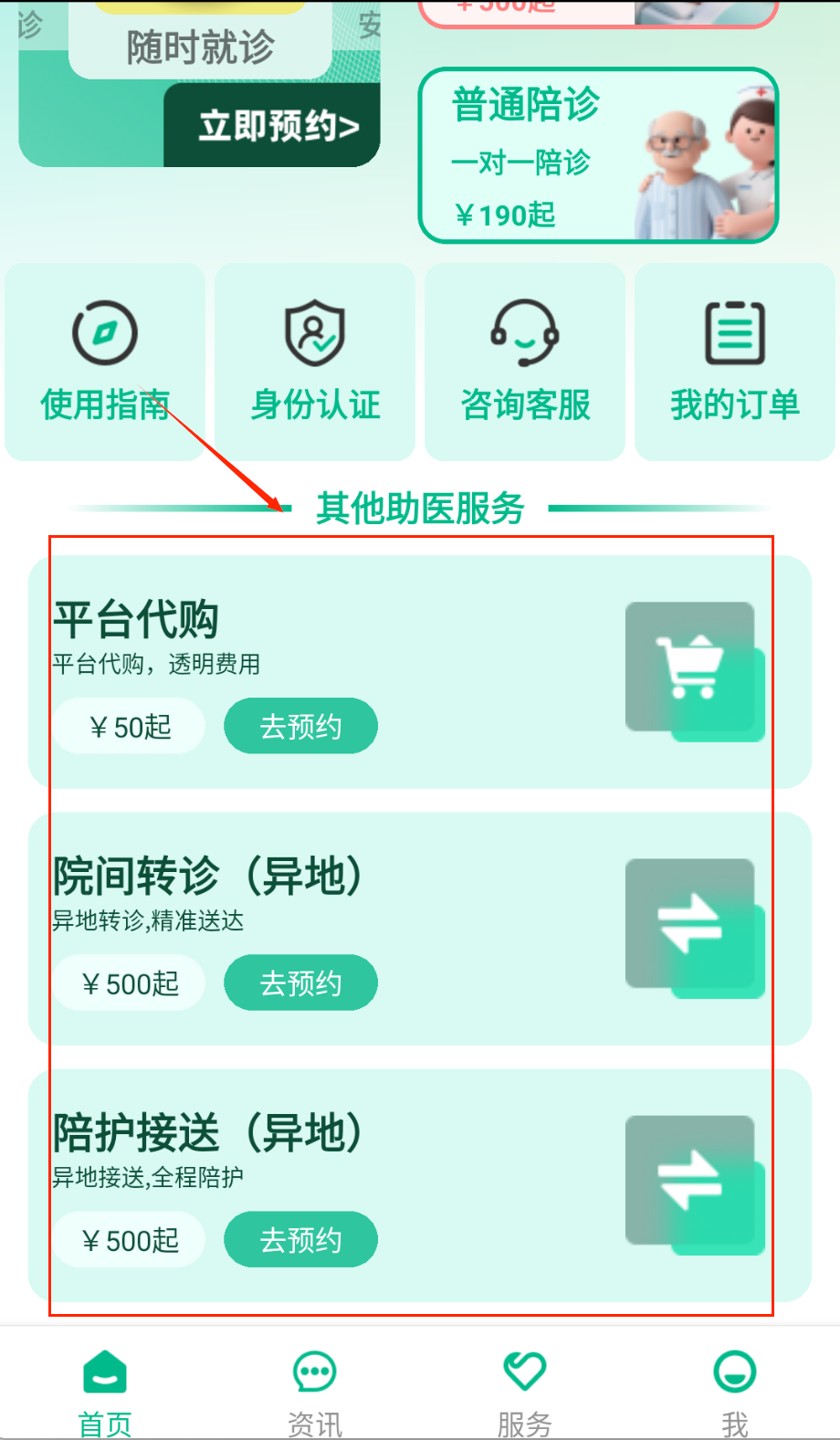
Task: Open the 陪护接送 transfer icon tile
Action: [694, 1184]
